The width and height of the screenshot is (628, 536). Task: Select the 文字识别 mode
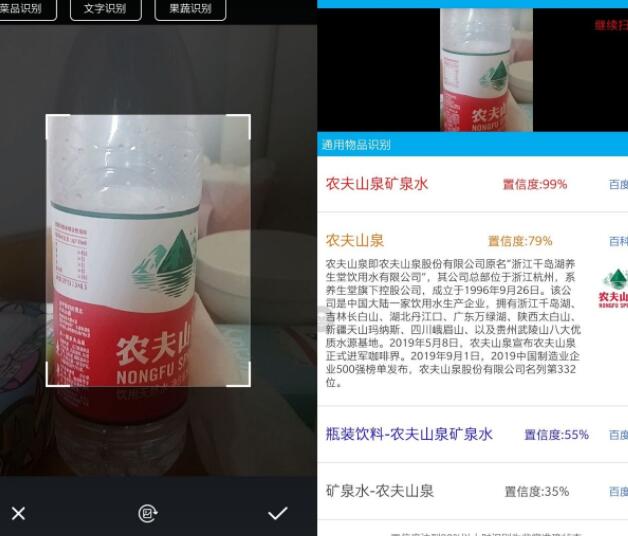coord(105,9)
